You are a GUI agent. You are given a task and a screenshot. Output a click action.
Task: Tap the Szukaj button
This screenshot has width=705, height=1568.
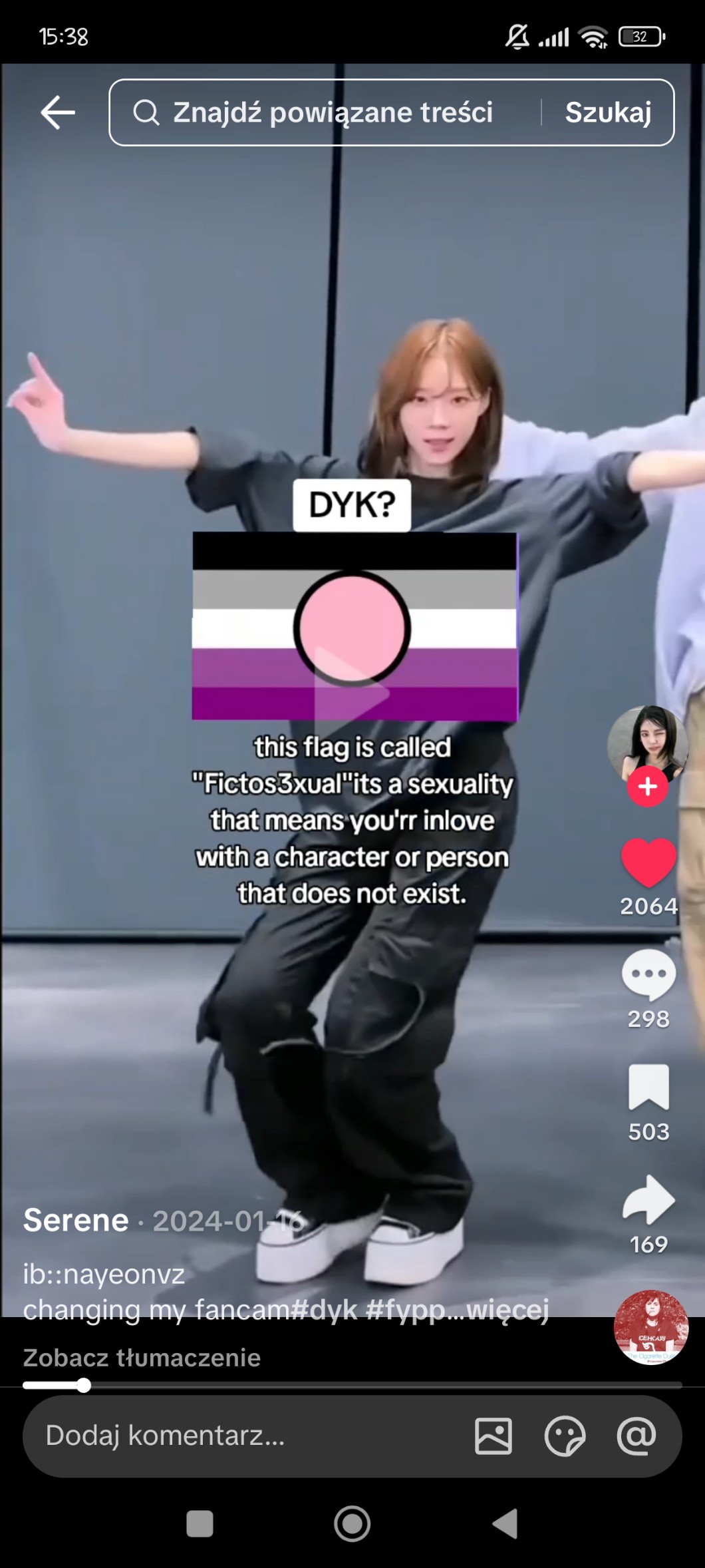coord(608,112)
